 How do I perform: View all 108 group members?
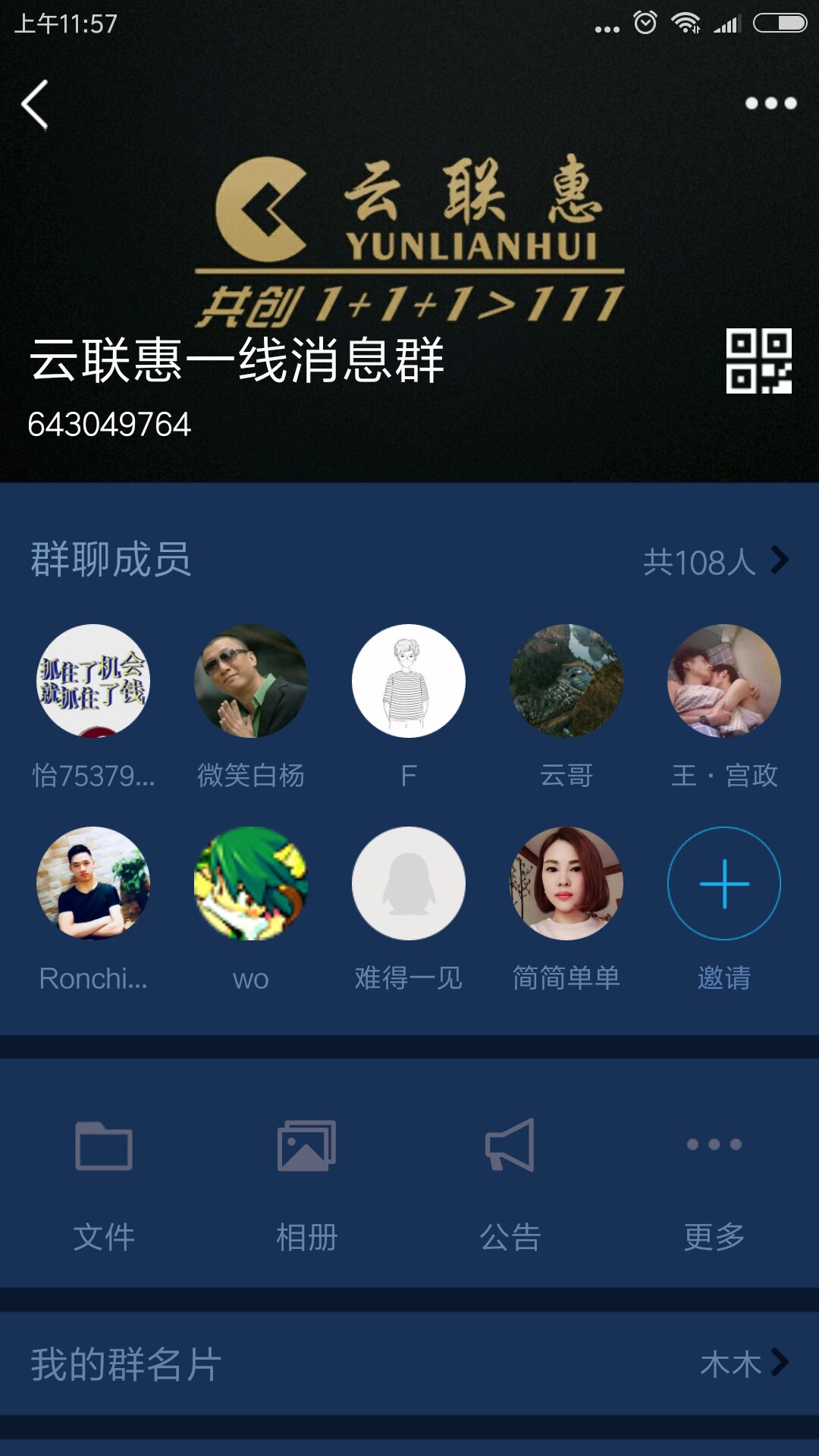pos(714,562)
